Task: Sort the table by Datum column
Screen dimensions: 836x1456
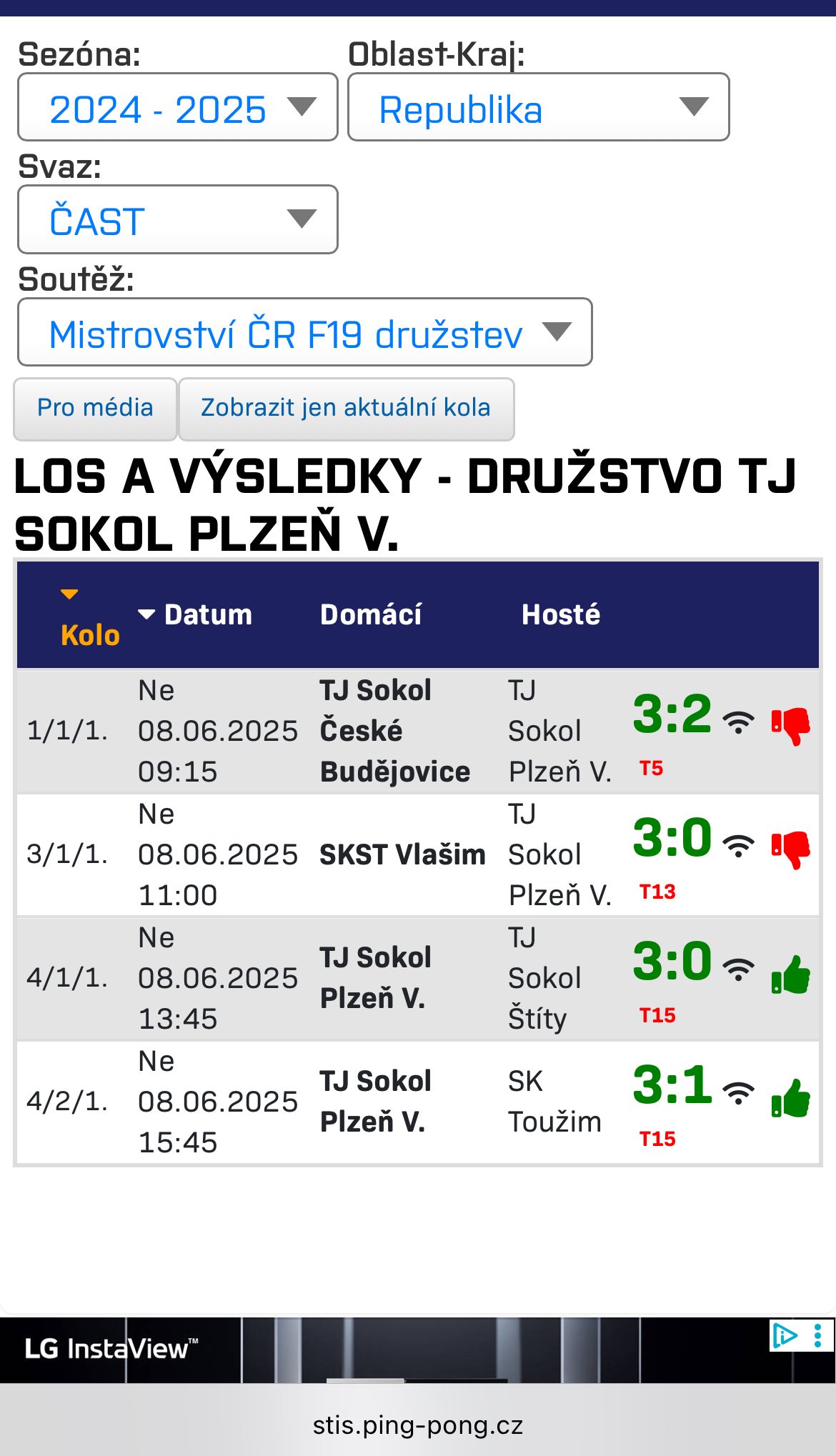Action: point(207,614)
